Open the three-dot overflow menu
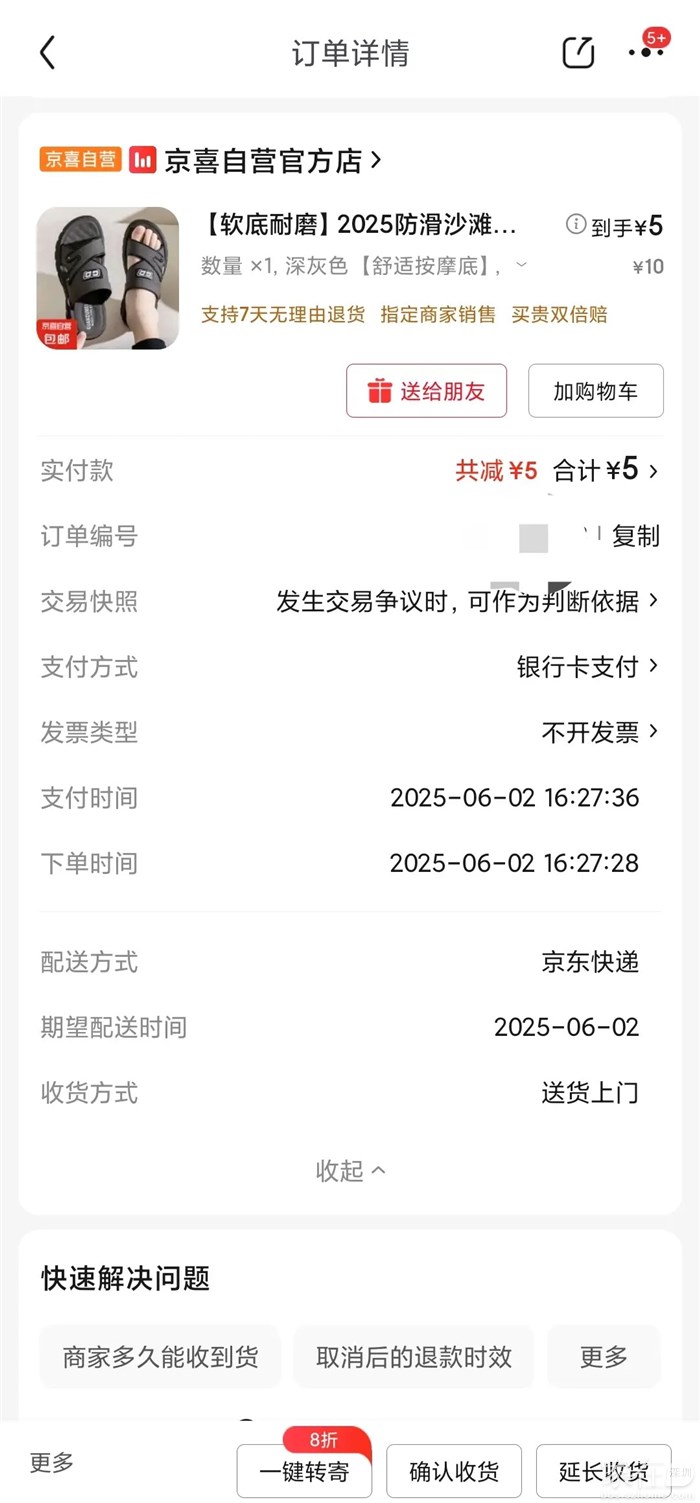Image resolution: width=700 pixels, height=1503 pixels. point(646,53)
